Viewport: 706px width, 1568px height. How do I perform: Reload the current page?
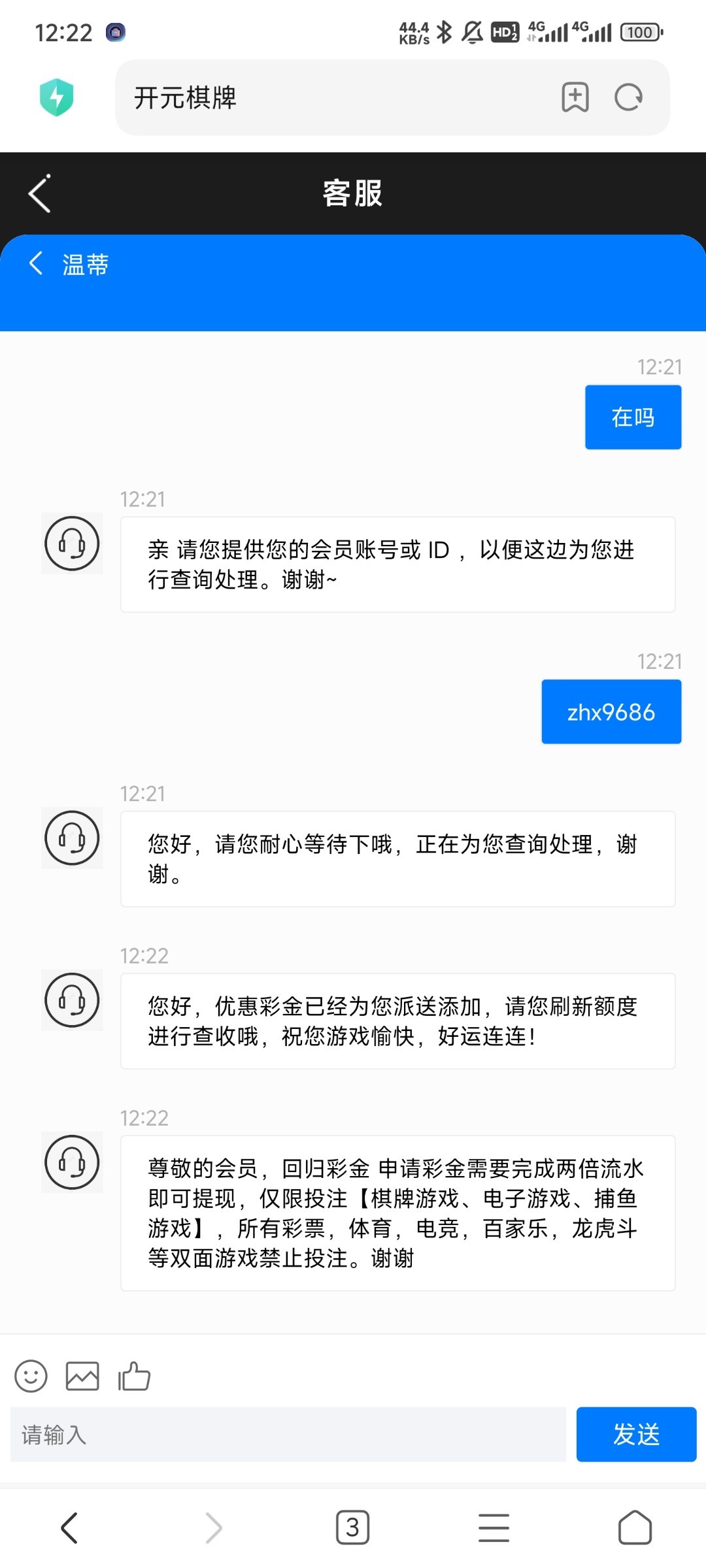629,97
